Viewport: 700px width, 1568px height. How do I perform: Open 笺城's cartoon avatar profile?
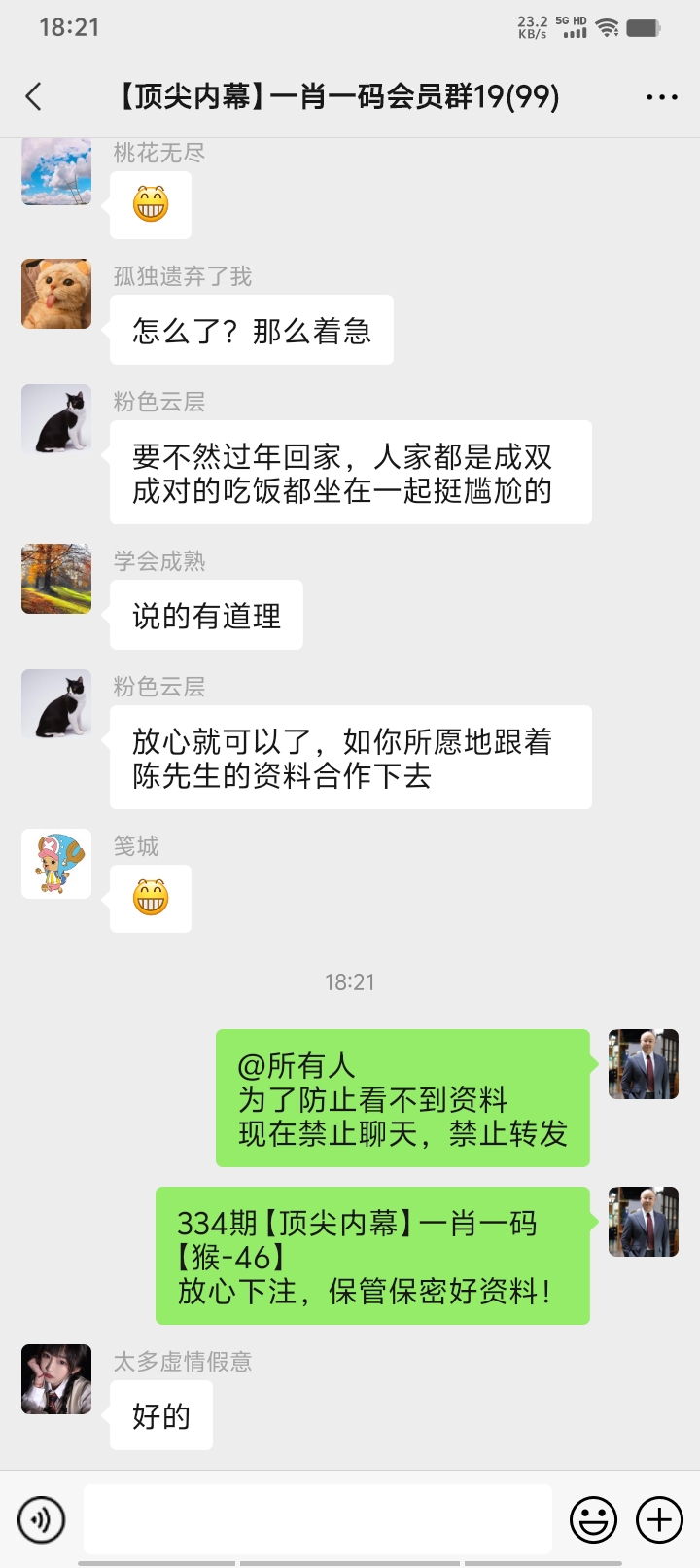56,864
